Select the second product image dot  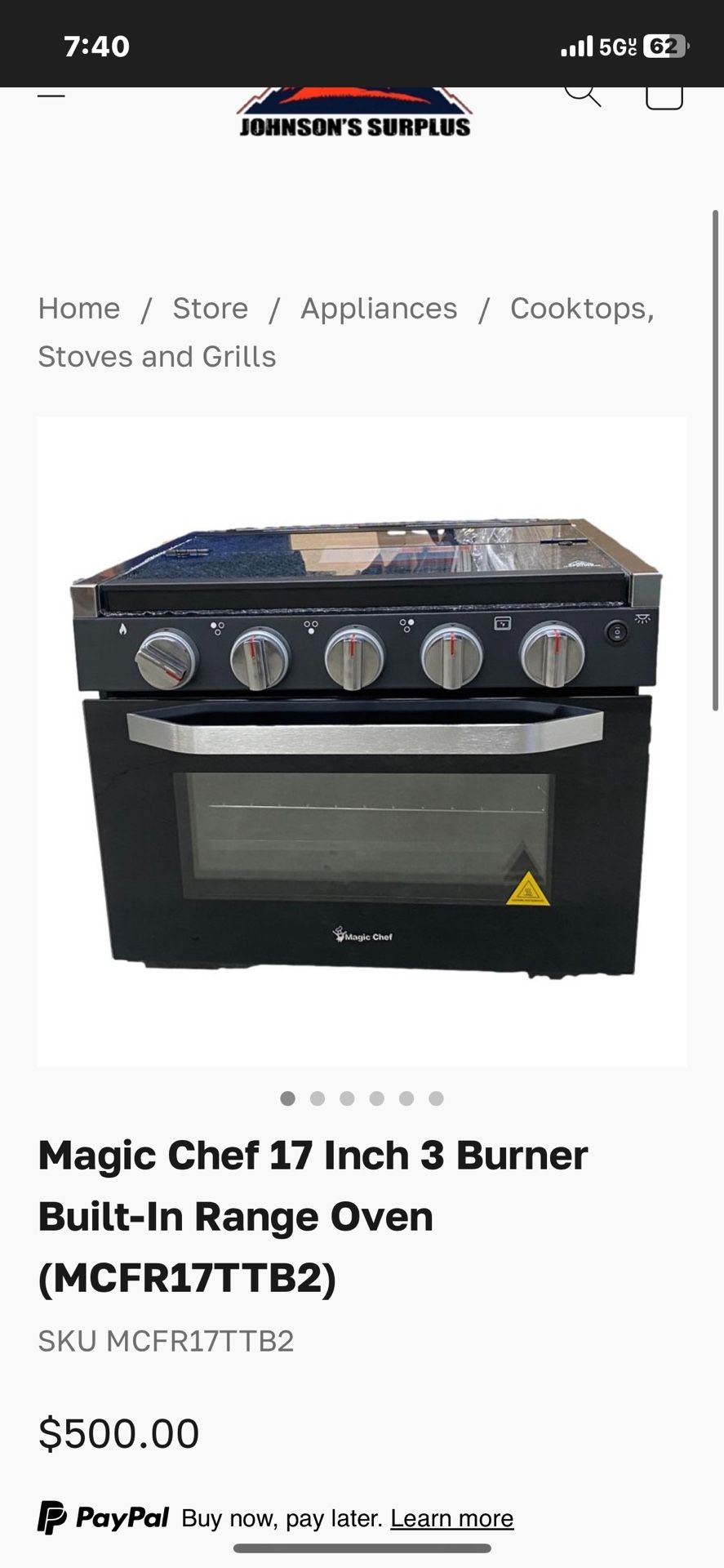click(318, 1098)
